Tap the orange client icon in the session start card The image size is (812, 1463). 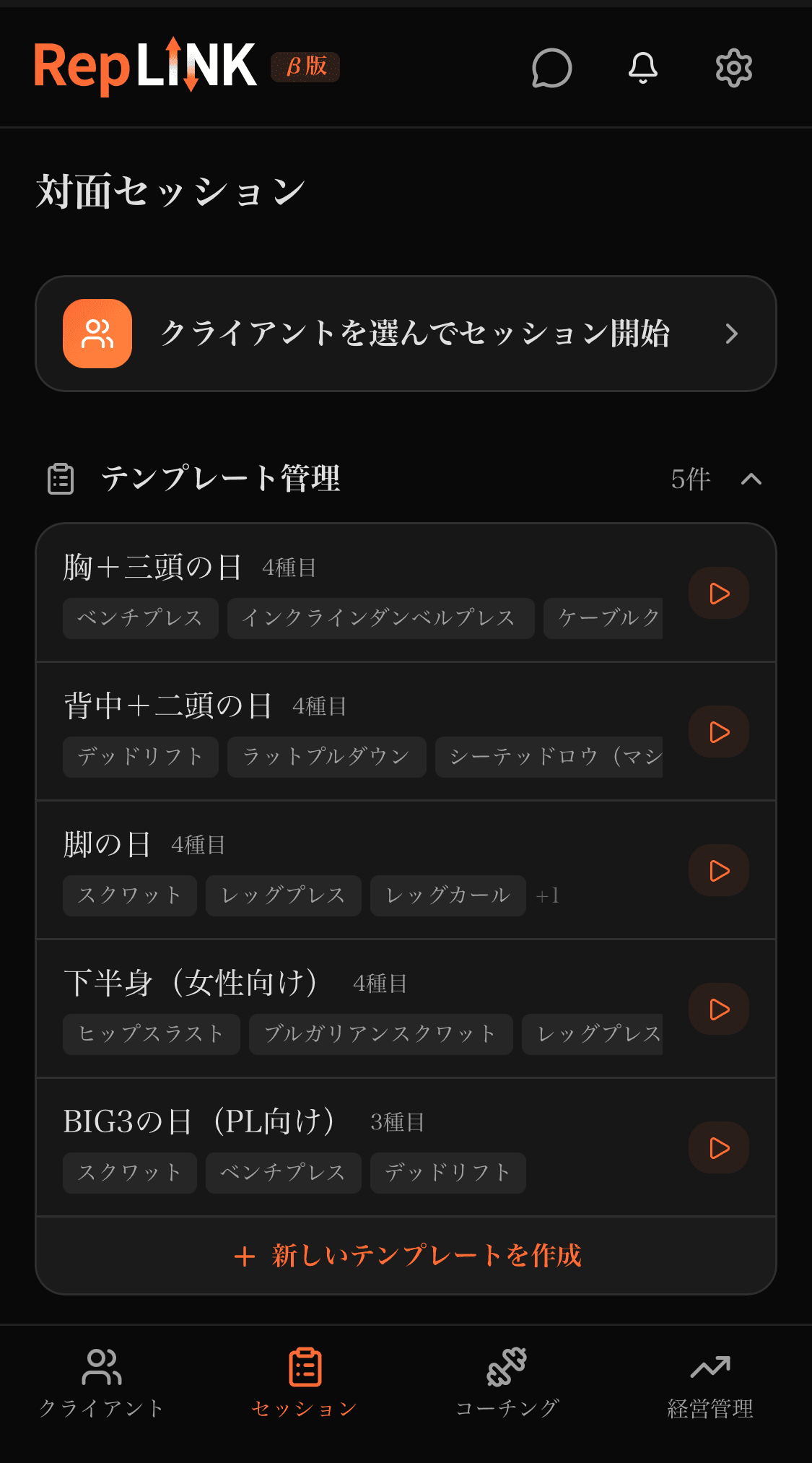[x=97, y=334]
